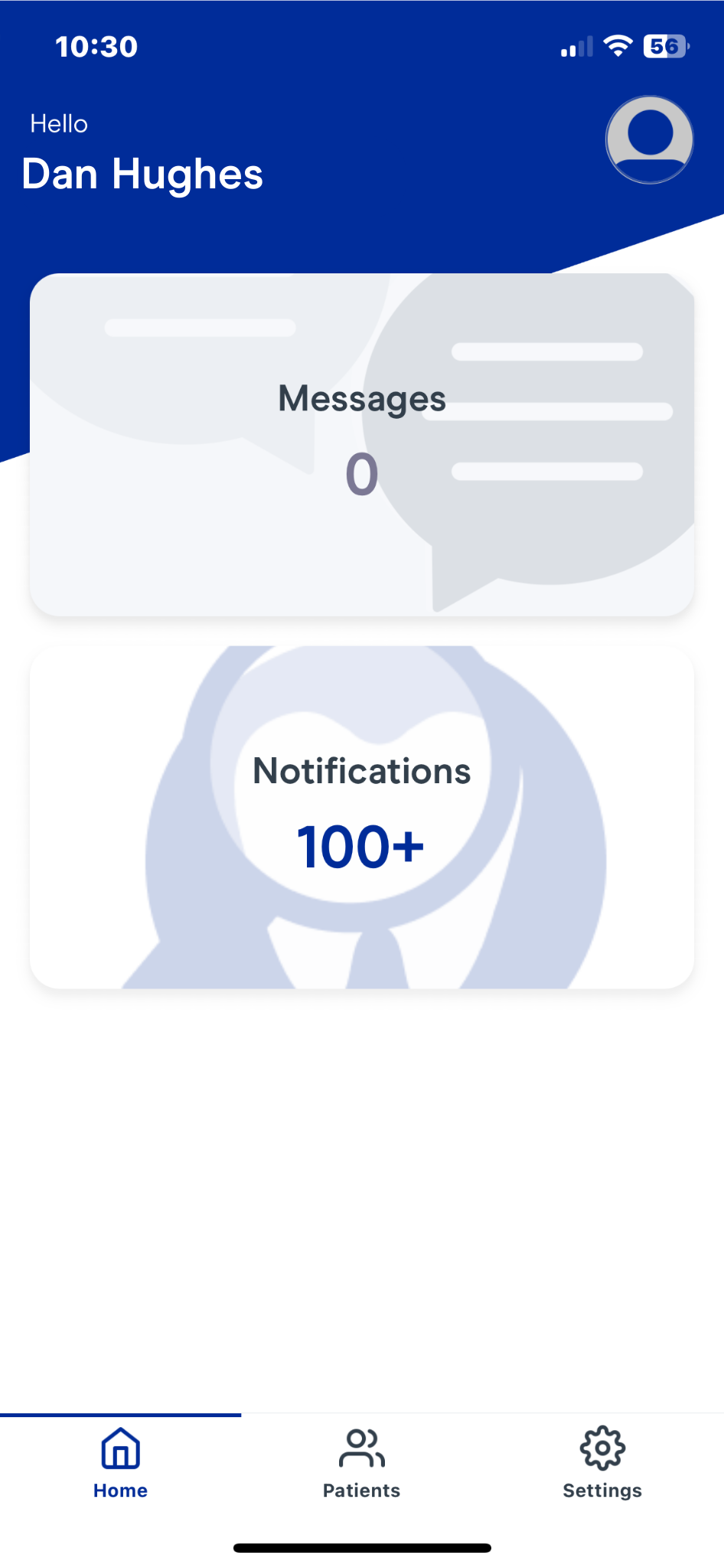Tap the Patients people icon

pos(360,1449)
